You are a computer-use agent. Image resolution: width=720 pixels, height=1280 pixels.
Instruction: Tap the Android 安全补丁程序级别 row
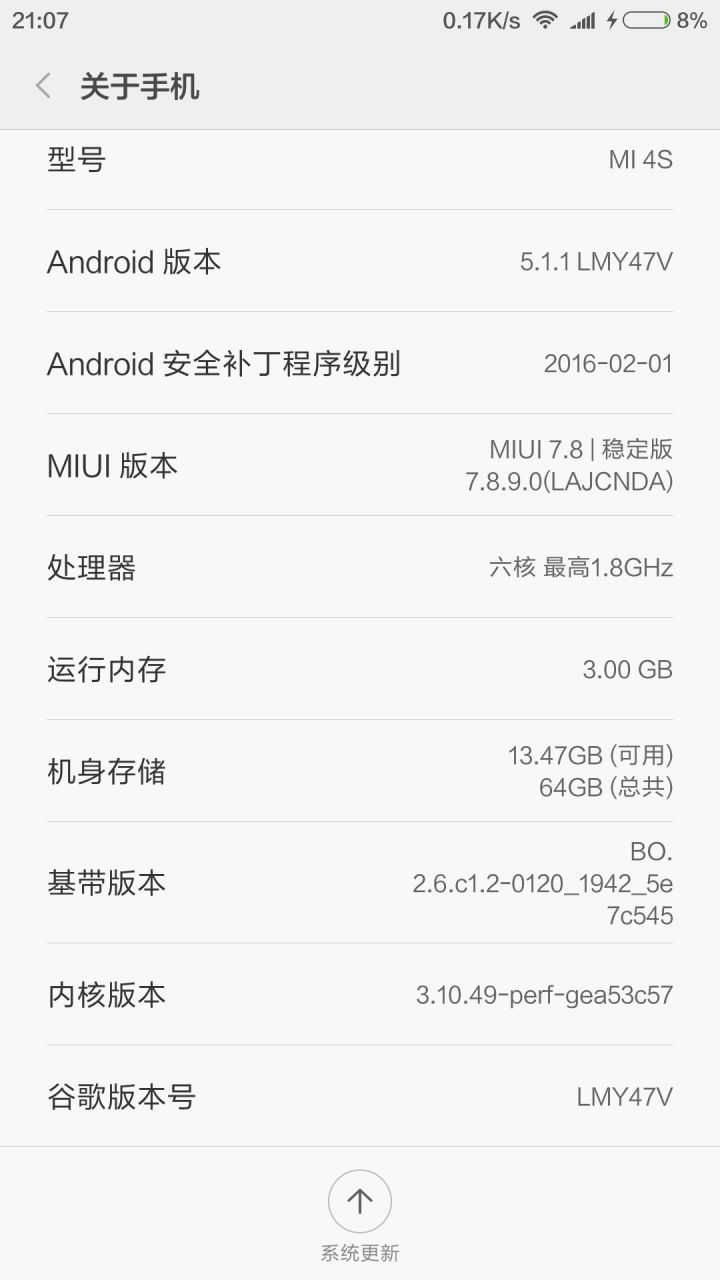click(x=360, y=363)
